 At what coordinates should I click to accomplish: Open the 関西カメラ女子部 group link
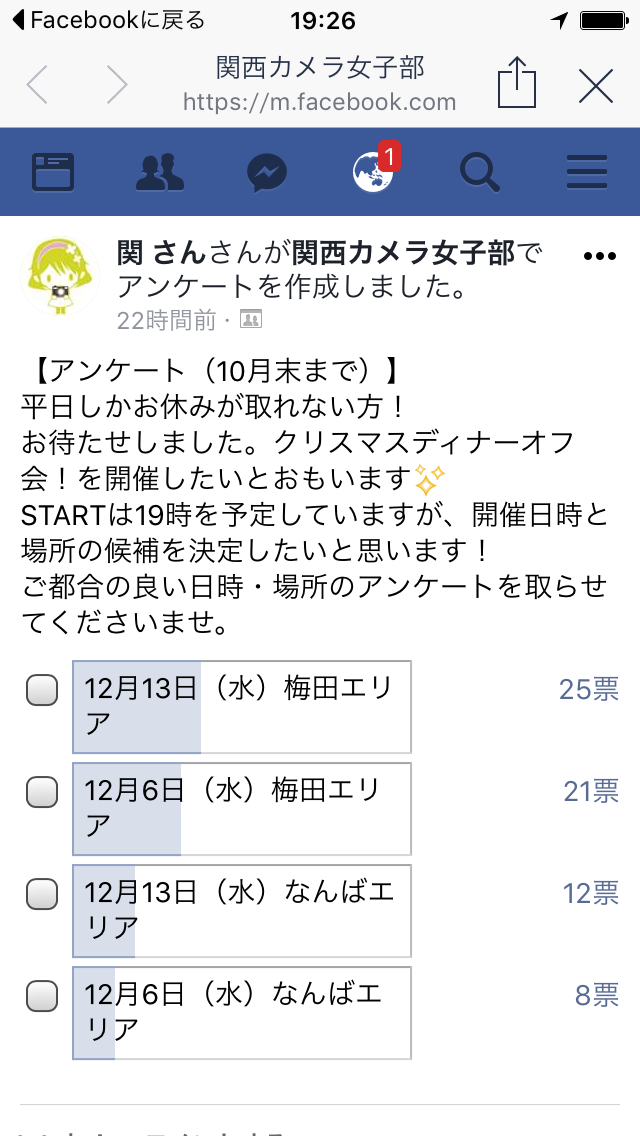pos(404,254)
